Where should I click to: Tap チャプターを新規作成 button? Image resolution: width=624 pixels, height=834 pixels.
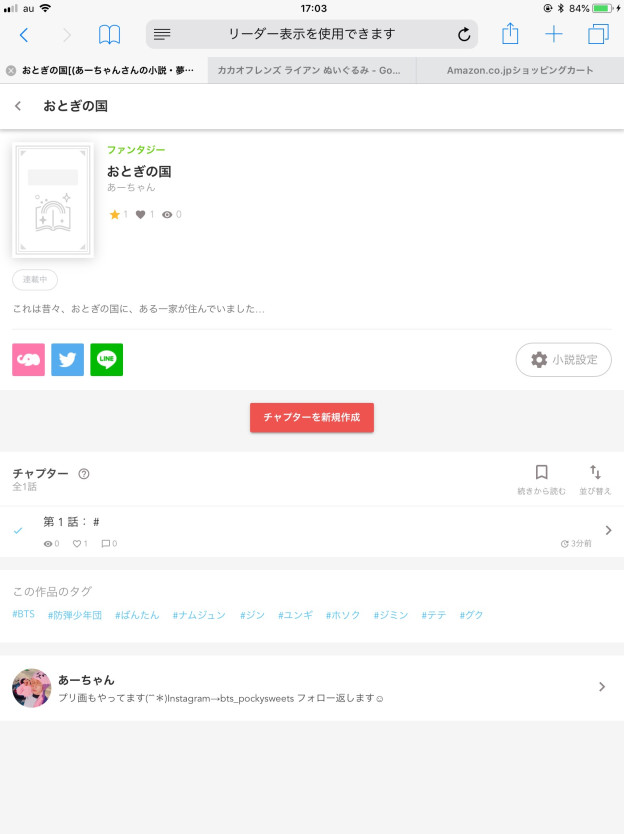click(312, 417)
